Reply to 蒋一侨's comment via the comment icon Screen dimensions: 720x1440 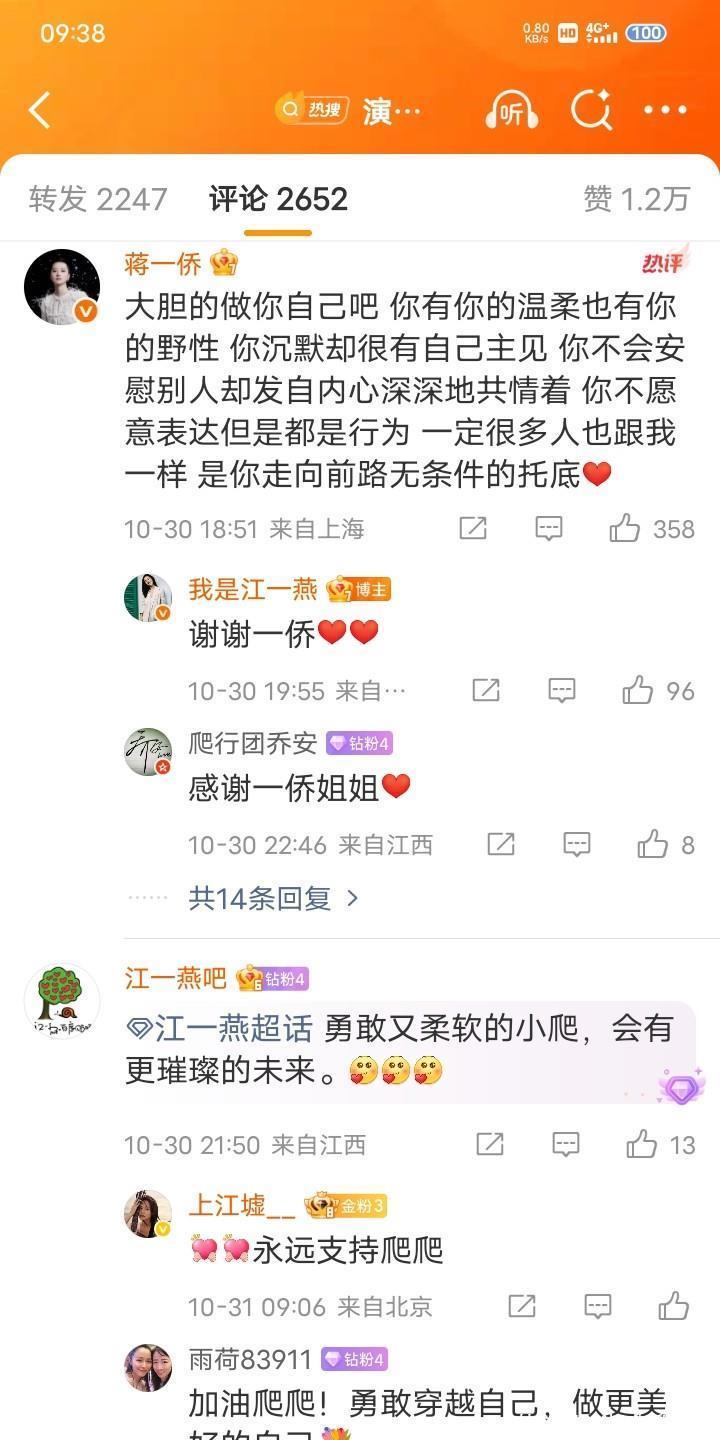coord(548,528)
